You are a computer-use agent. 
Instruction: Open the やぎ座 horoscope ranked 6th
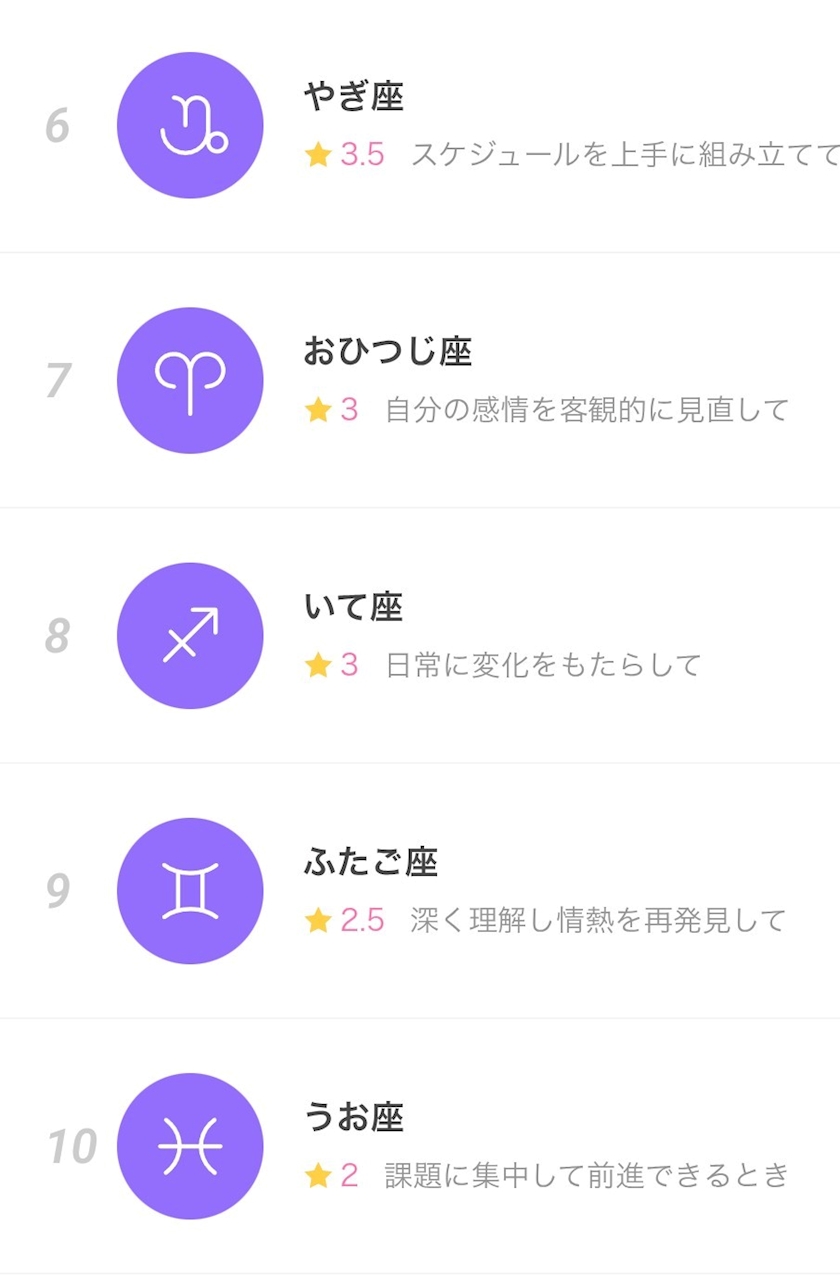pos(420,126)
